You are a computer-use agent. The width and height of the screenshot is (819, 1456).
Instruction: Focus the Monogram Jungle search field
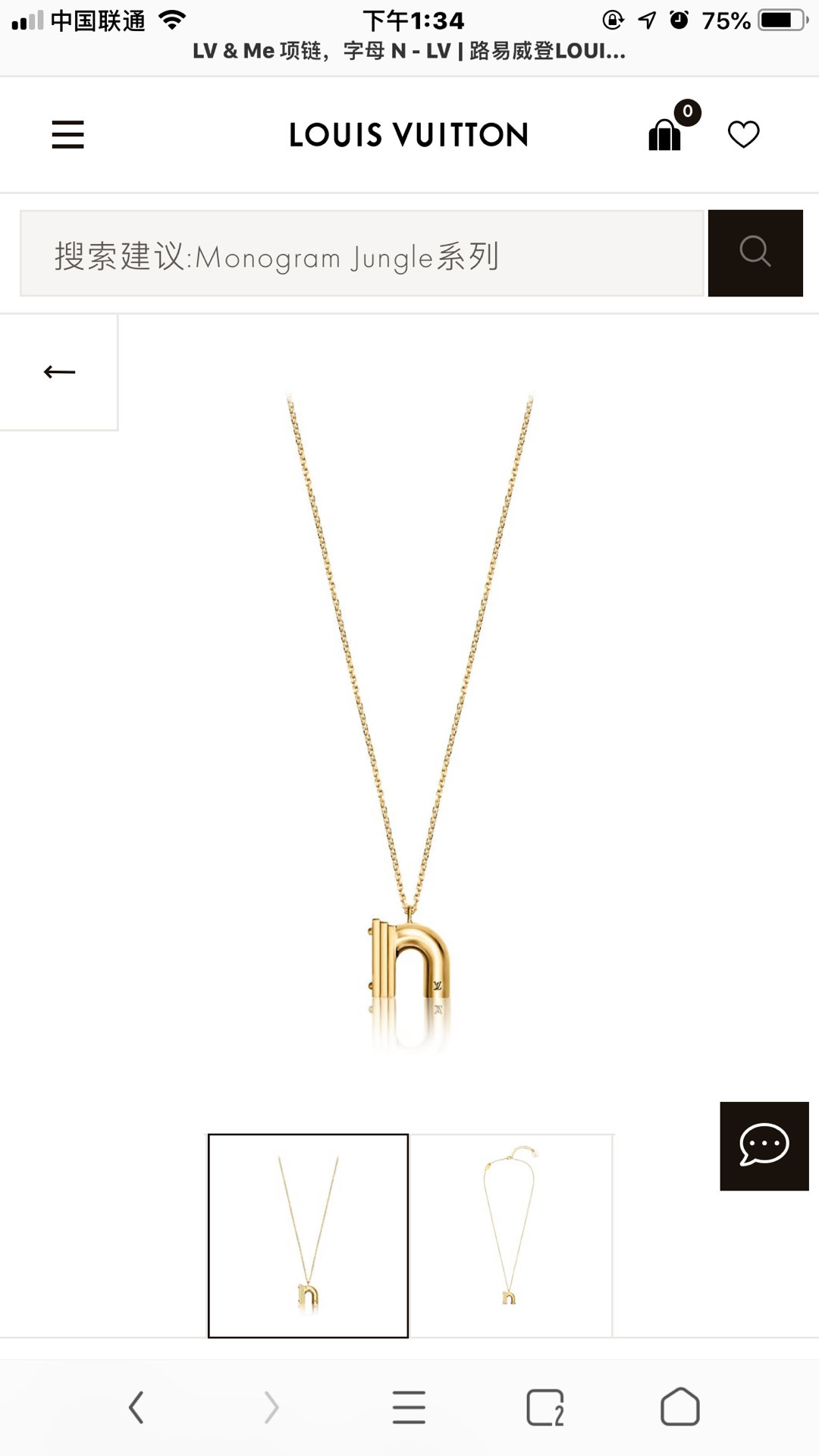(x=362, y=253)
